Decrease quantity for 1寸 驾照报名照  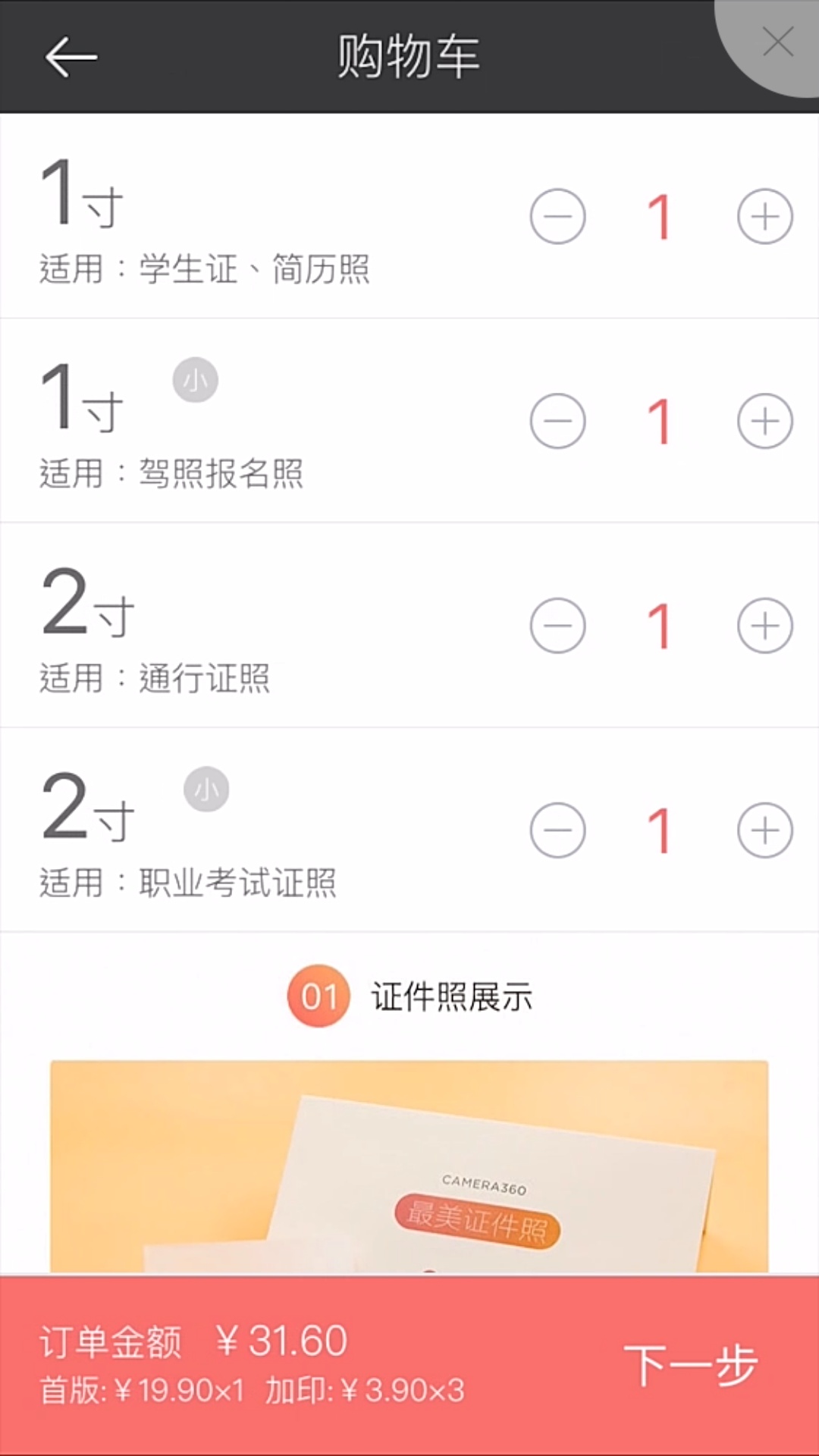(x=557, y=421)
